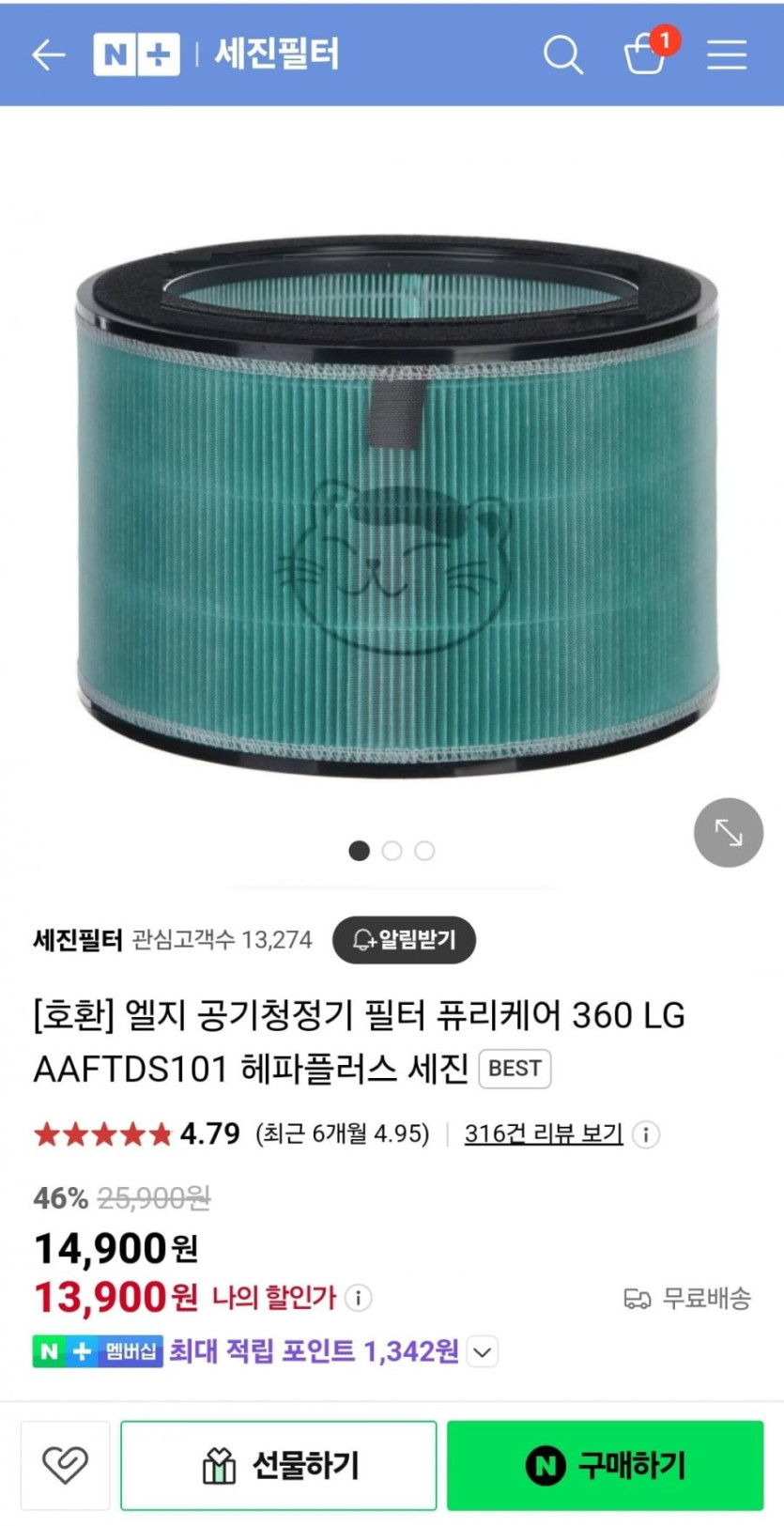Open the hamburger menu
Image resolution: width=784 pixels, height=1526 pixels.
(x=727, y=54)
